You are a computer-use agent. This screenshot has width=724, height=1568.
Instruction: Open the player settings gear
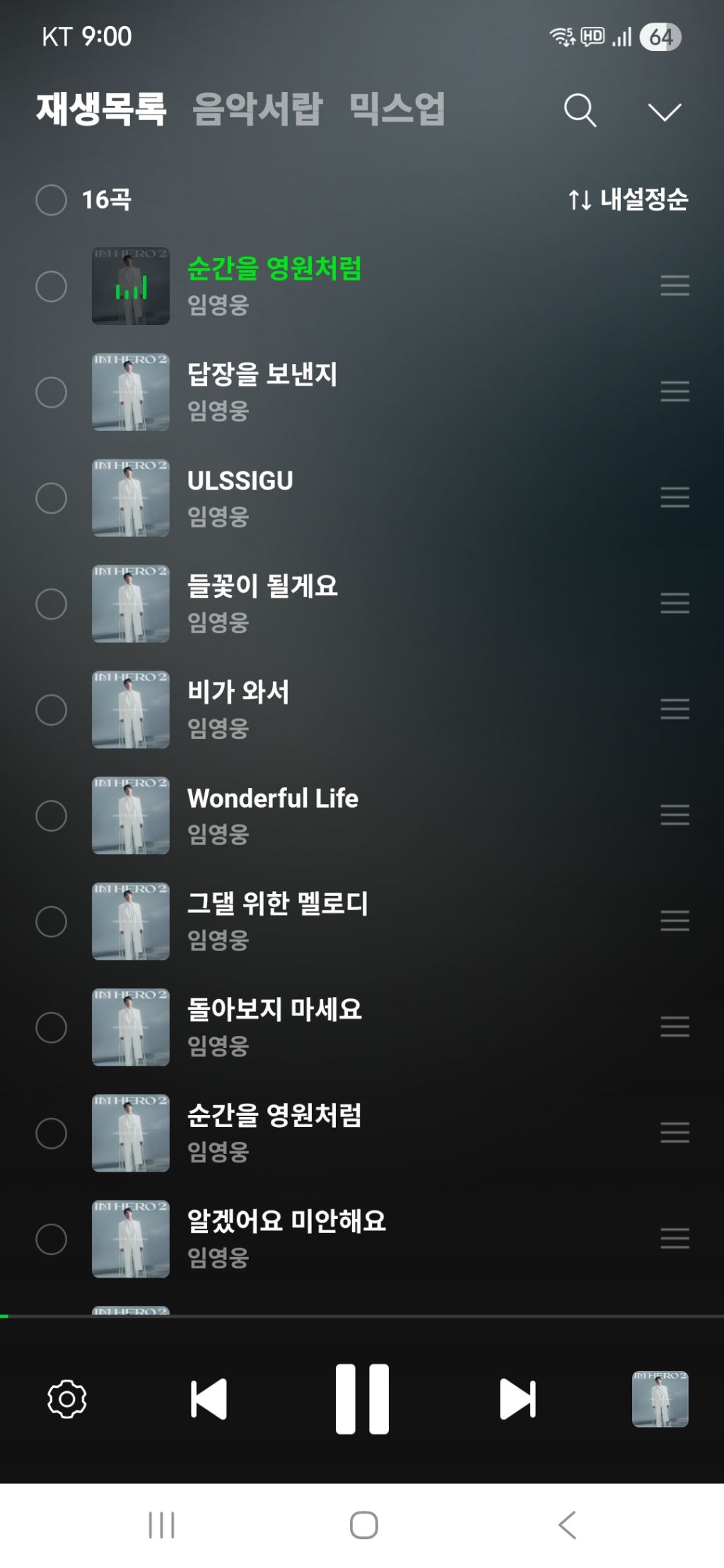[x=67, y=1399]
